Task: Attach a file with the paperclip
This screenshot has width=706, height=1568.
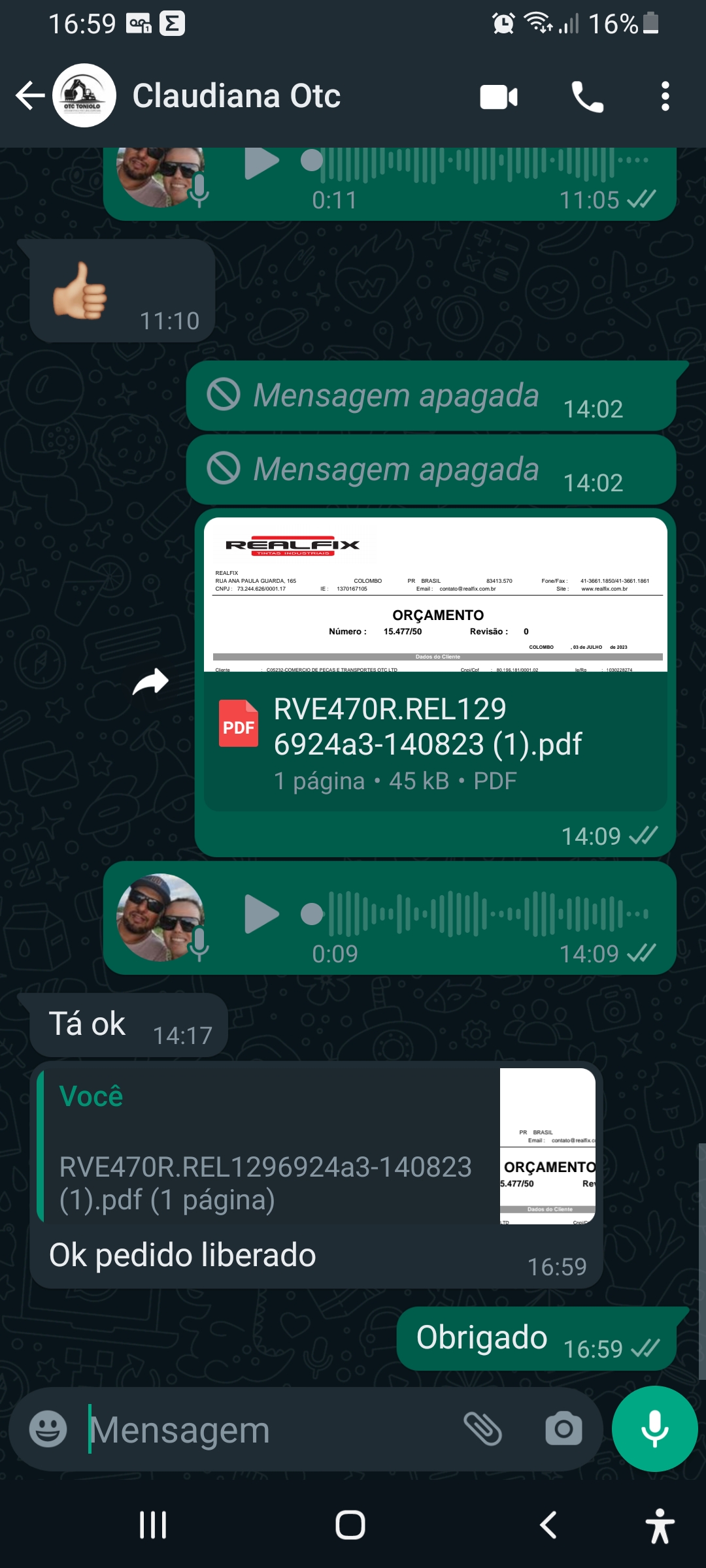Action: tap(482, 1429)
